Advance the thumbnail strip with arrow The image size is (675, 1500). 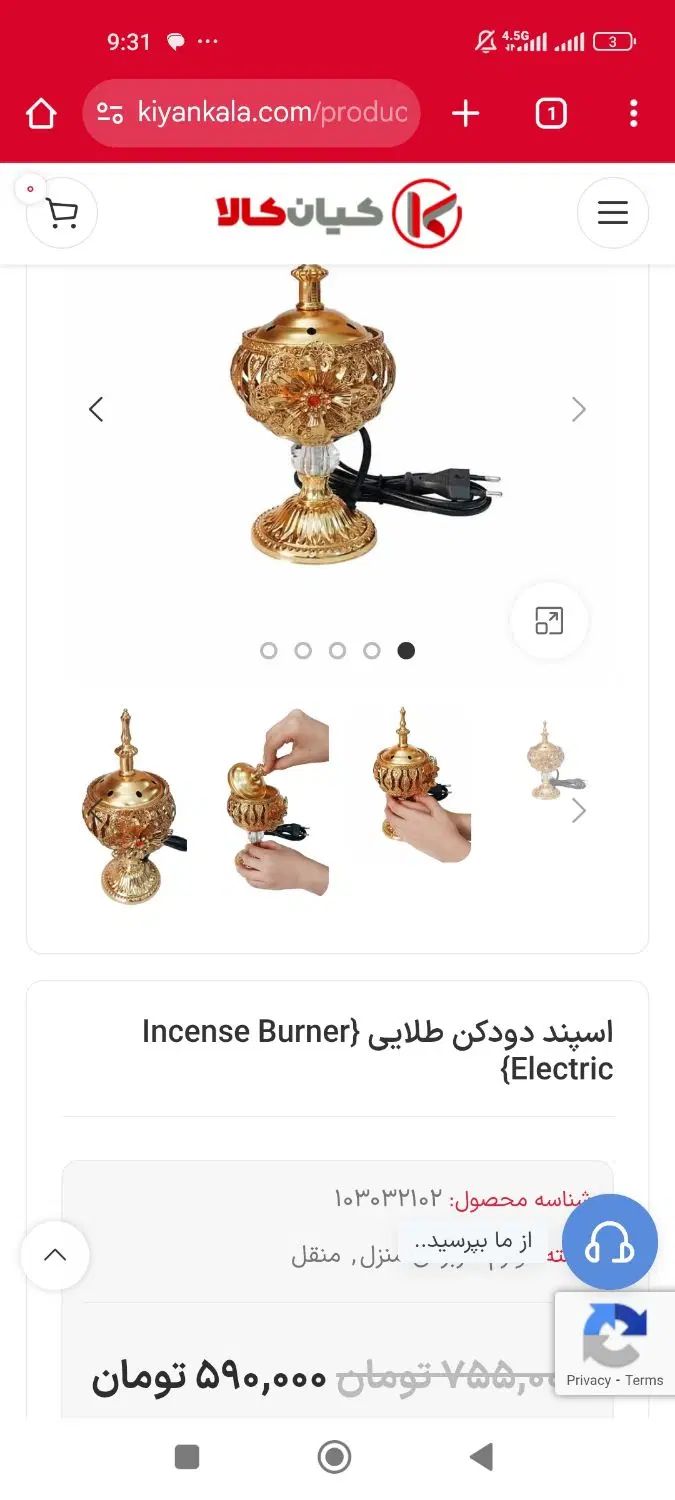point(578,811)
